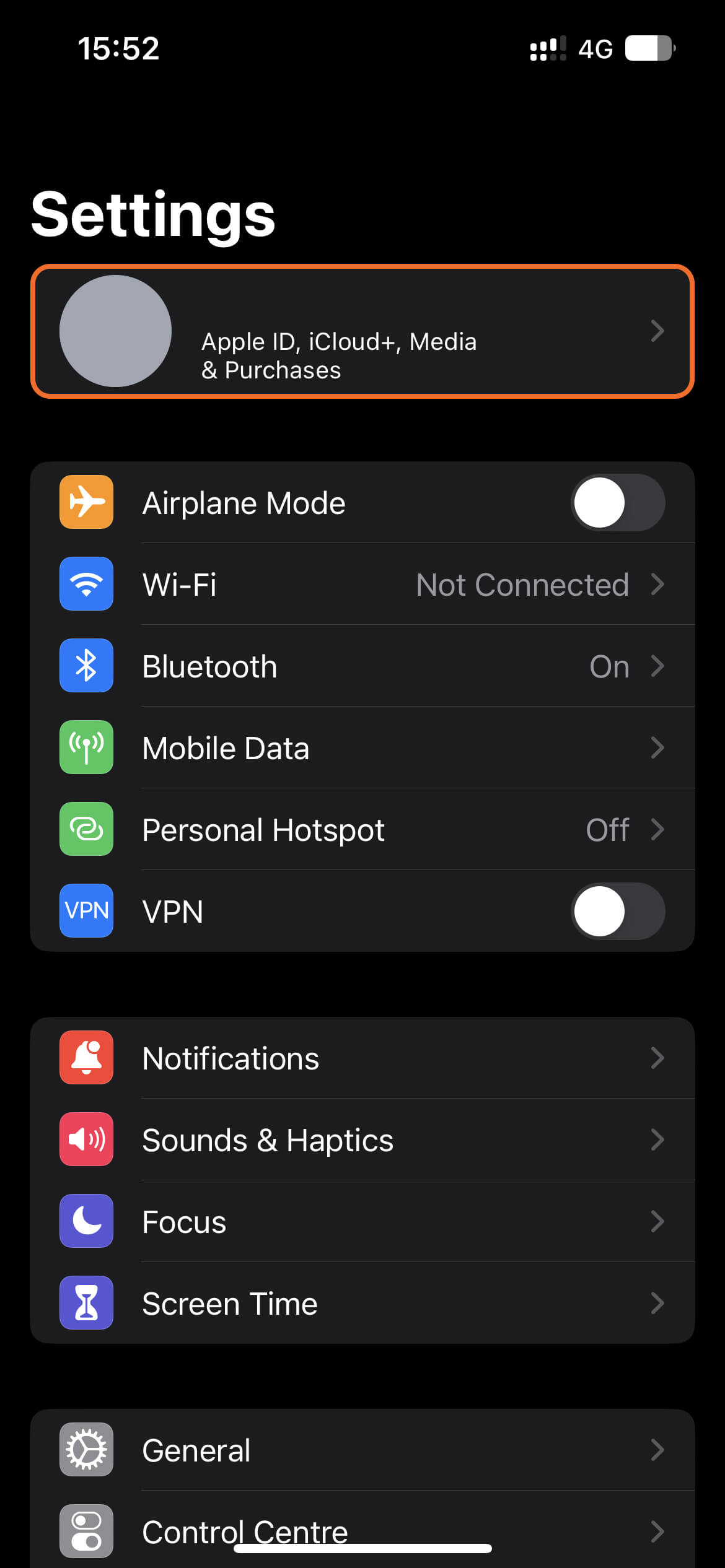This screenshot has height=1568, width=725.
Task: Open Personal Hotspot settings
Action: pos(362,830)
